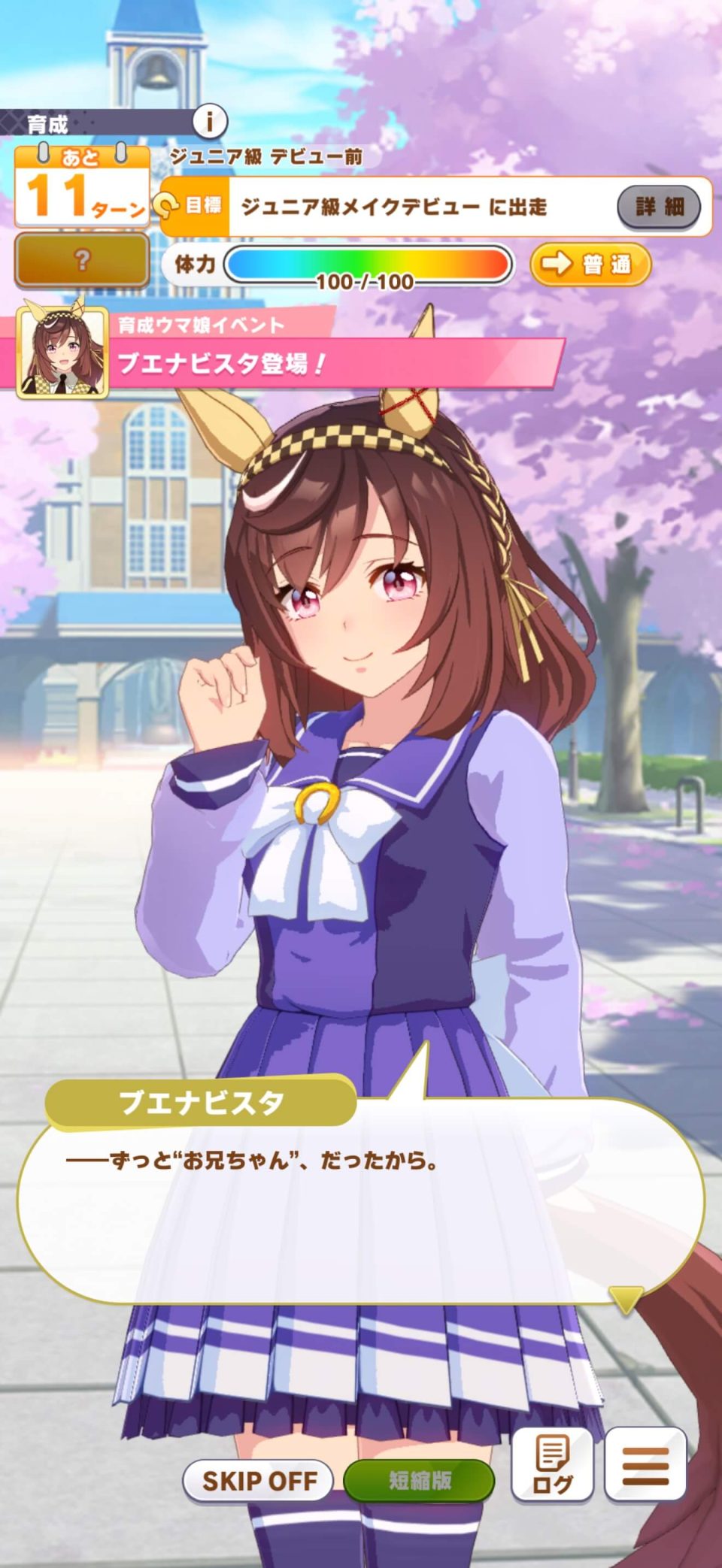Open the info icon next to 育成
This screenshot has height=1568, width=722.
pyautogui.click(x=210, y=121)
